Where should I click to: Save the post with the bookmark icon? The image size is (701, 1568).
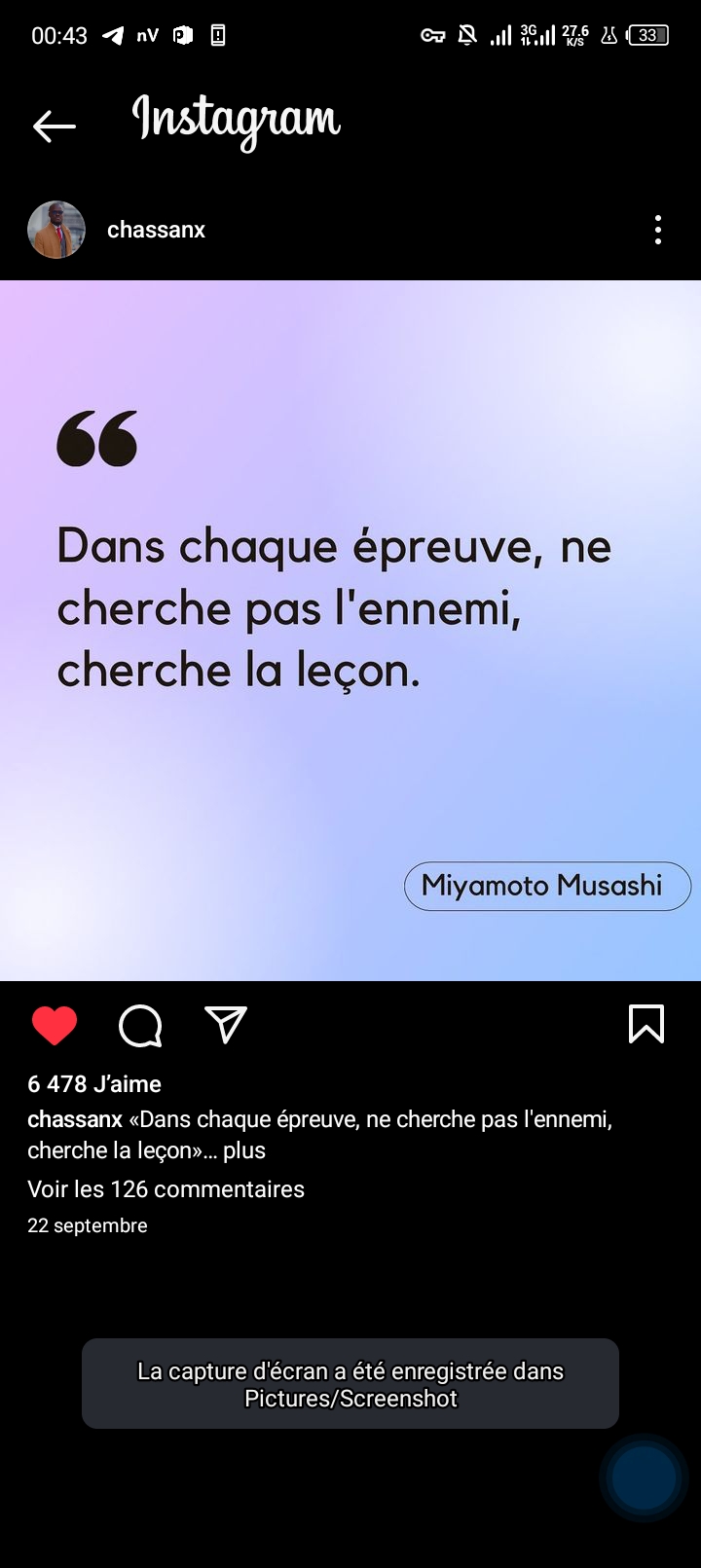click(x=646, y=1024)
